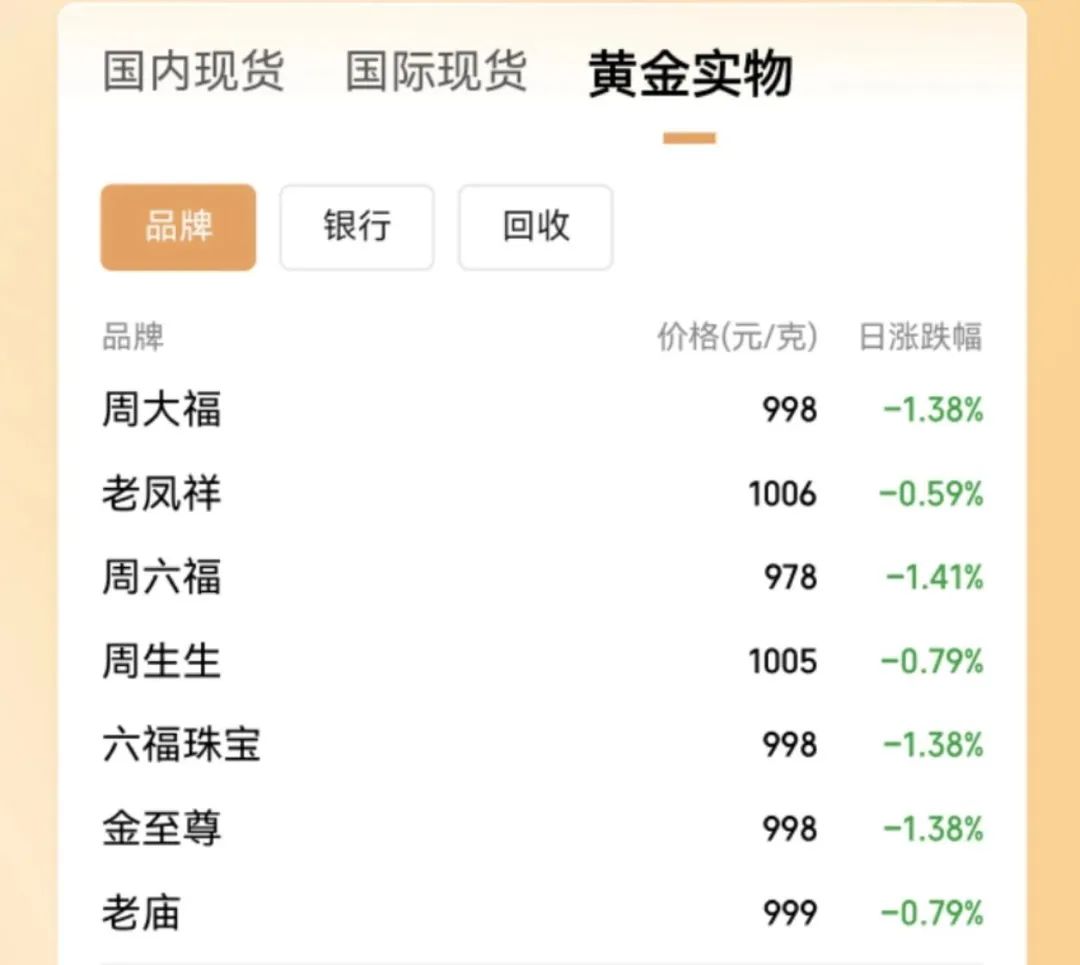1080x965 pixels.
Task: Switch to the 国内现货 tab
Action: [193, 73]
